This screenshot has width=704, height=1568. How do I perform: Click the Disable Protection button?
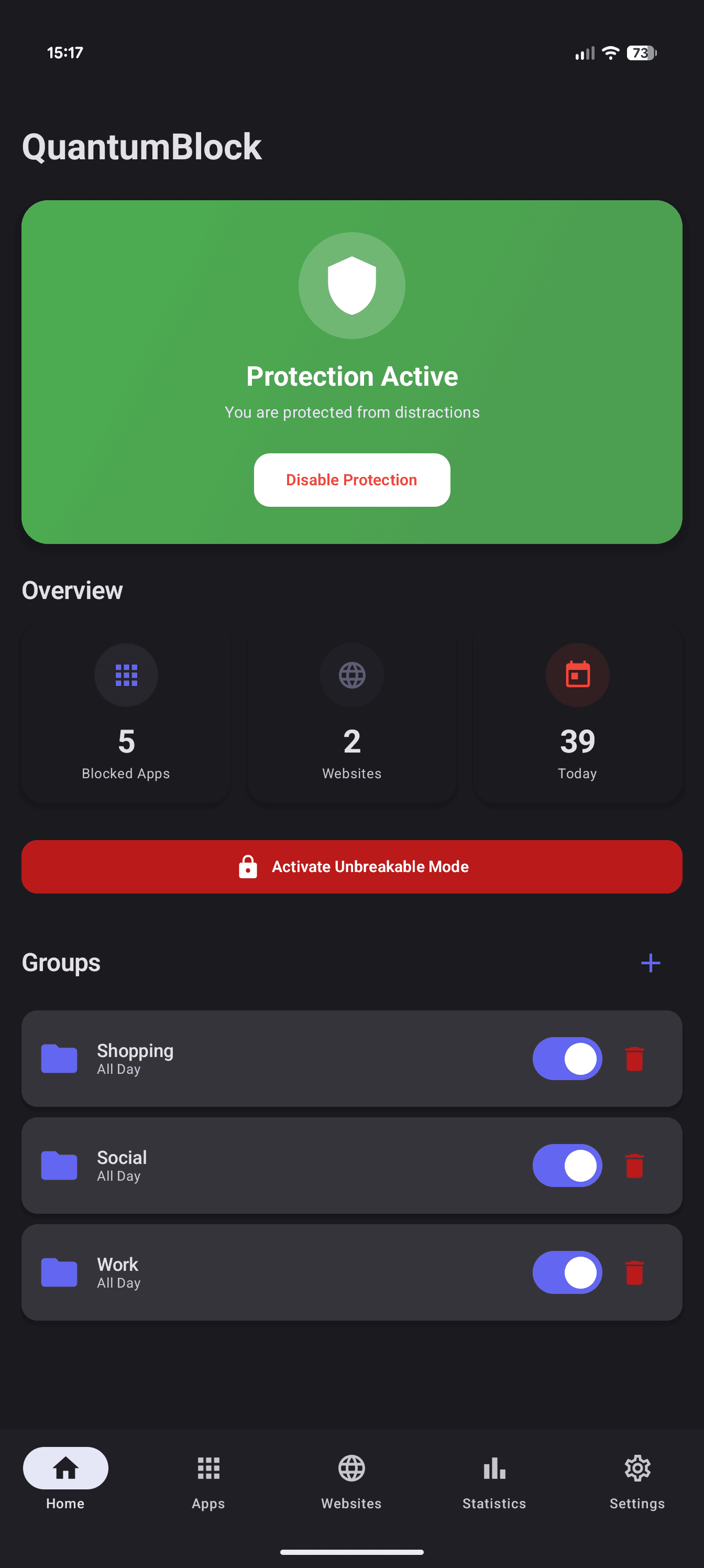coord(351,480)
